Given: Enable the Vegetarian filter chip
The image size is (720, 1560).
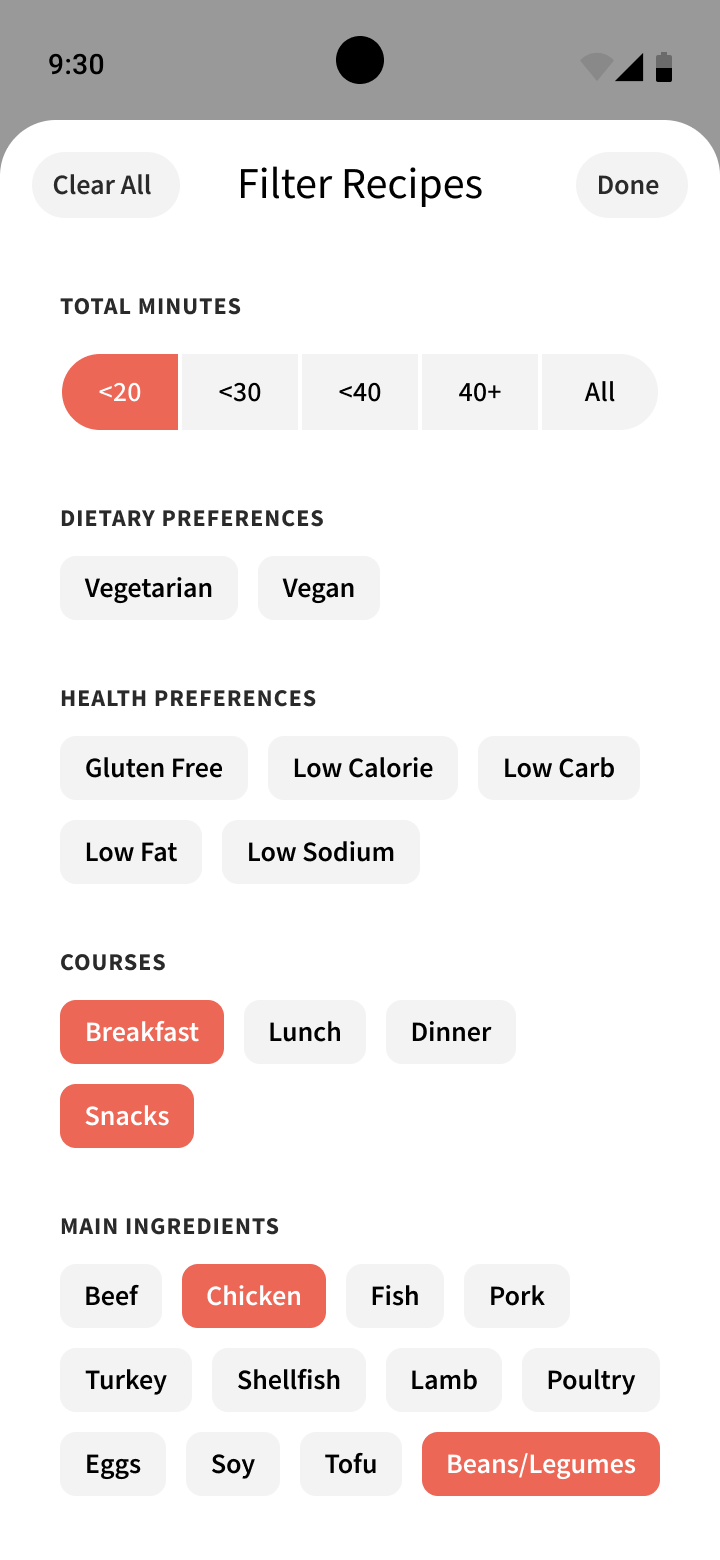Looking at the screenshot, I should point(149,588).
